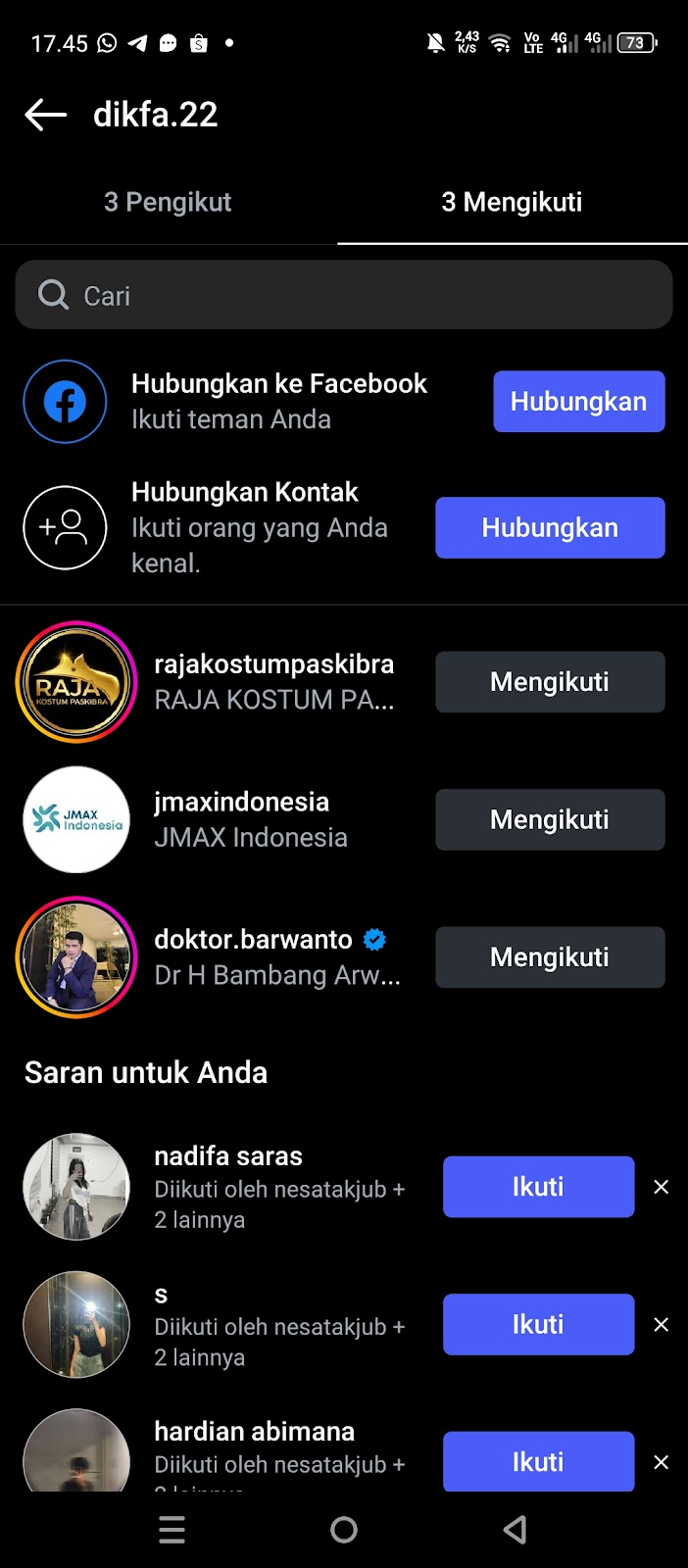Follow nadifa saras with Ikuti
The height and width of the screenshot is (1568, 688).
click(x=538, y=1187)
